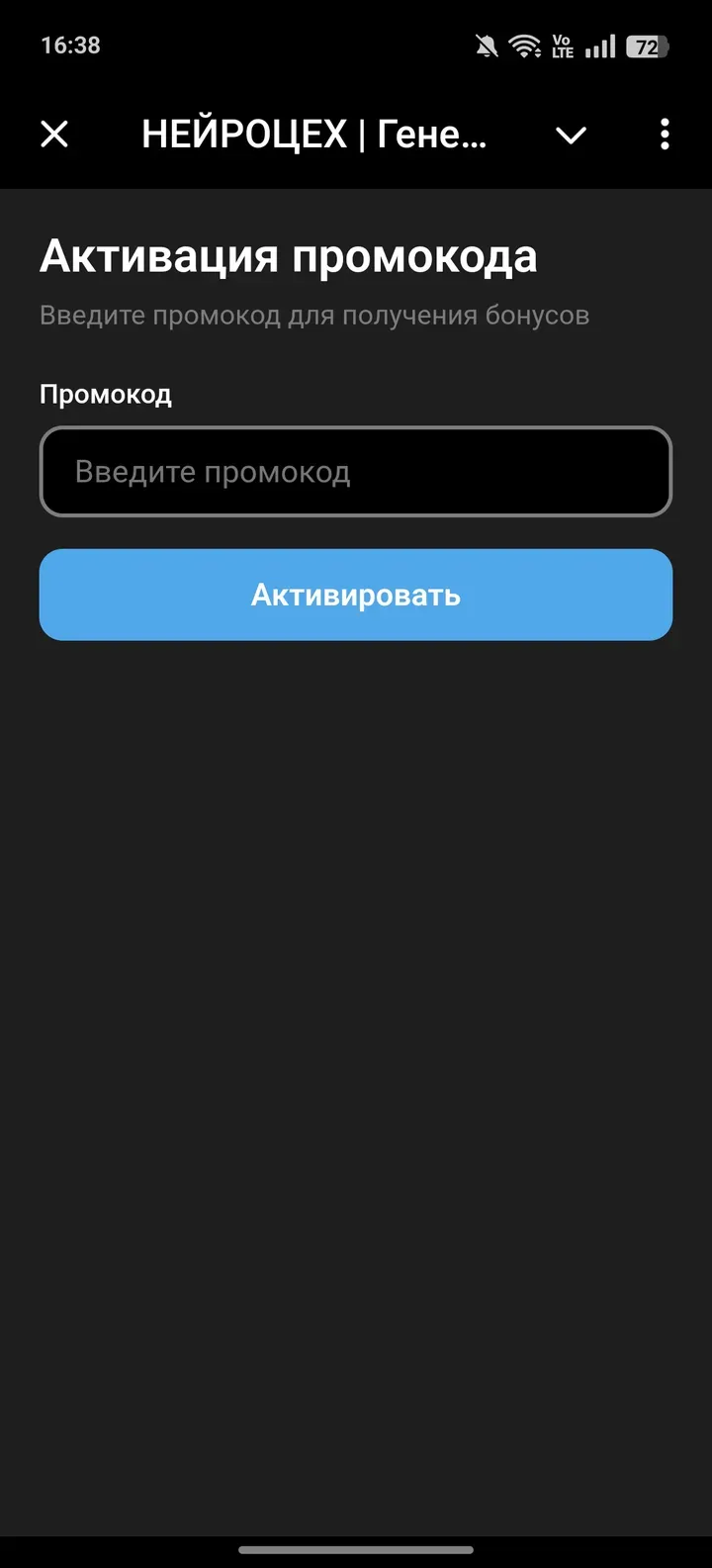712x1568 pixels.
Task: Collapse the mini-app using the chevron
Action: coord(571,137)
